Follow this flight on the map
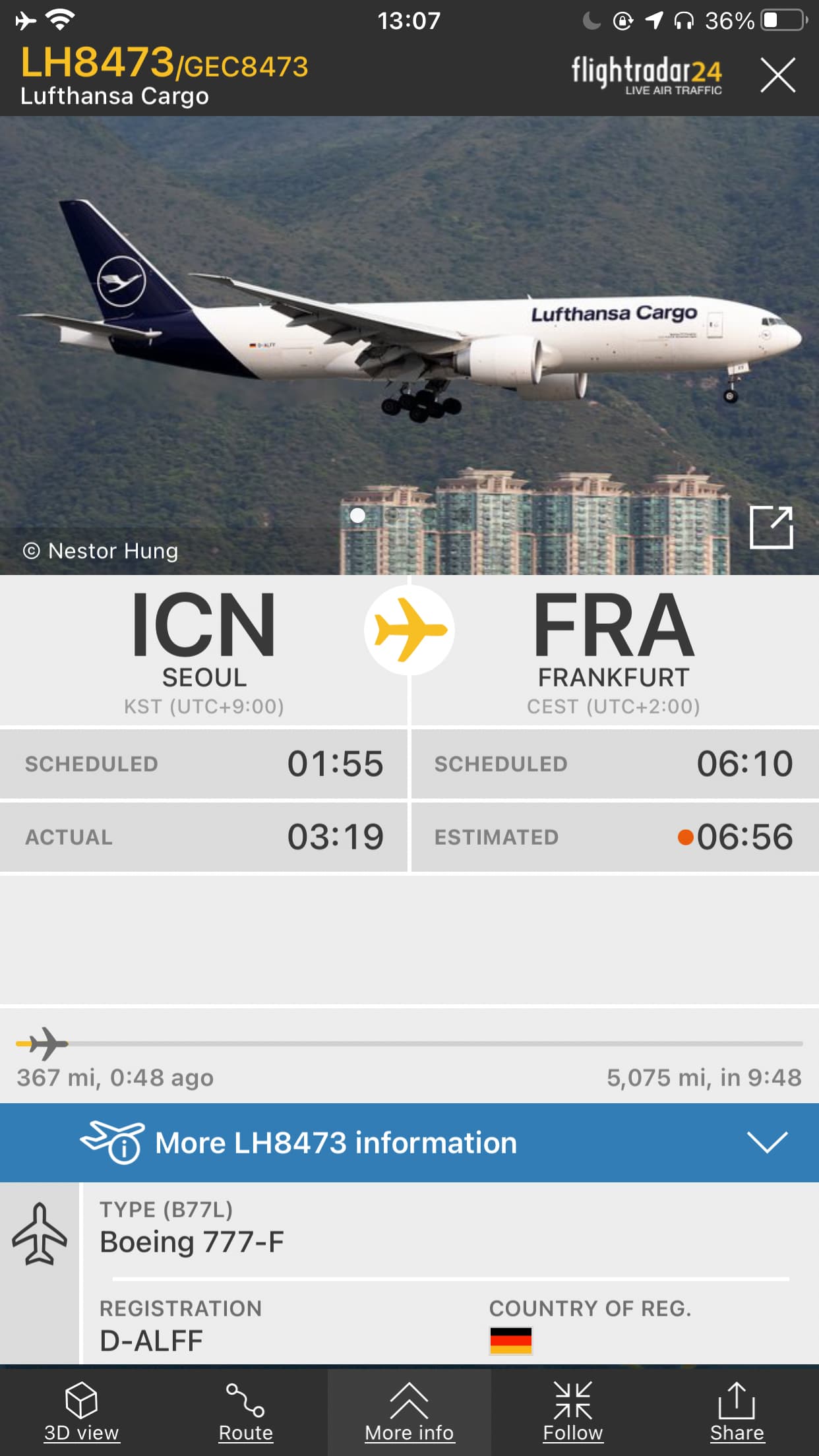The height and width of the screenshot is (1456, 819). [572, 1412]
